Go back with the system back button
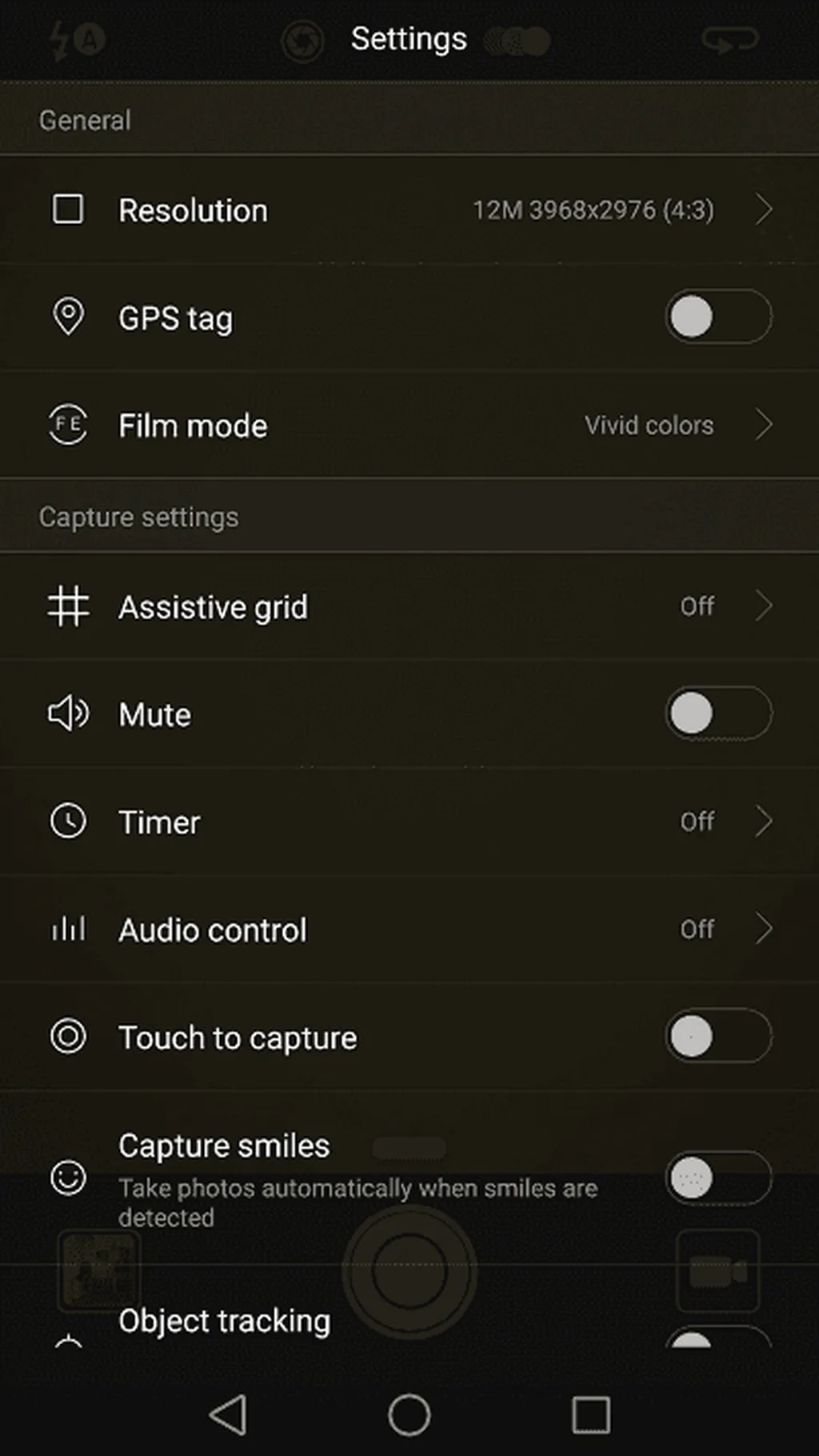The height and width of the screenshot is (1456, 819). tap(228, 1414)
